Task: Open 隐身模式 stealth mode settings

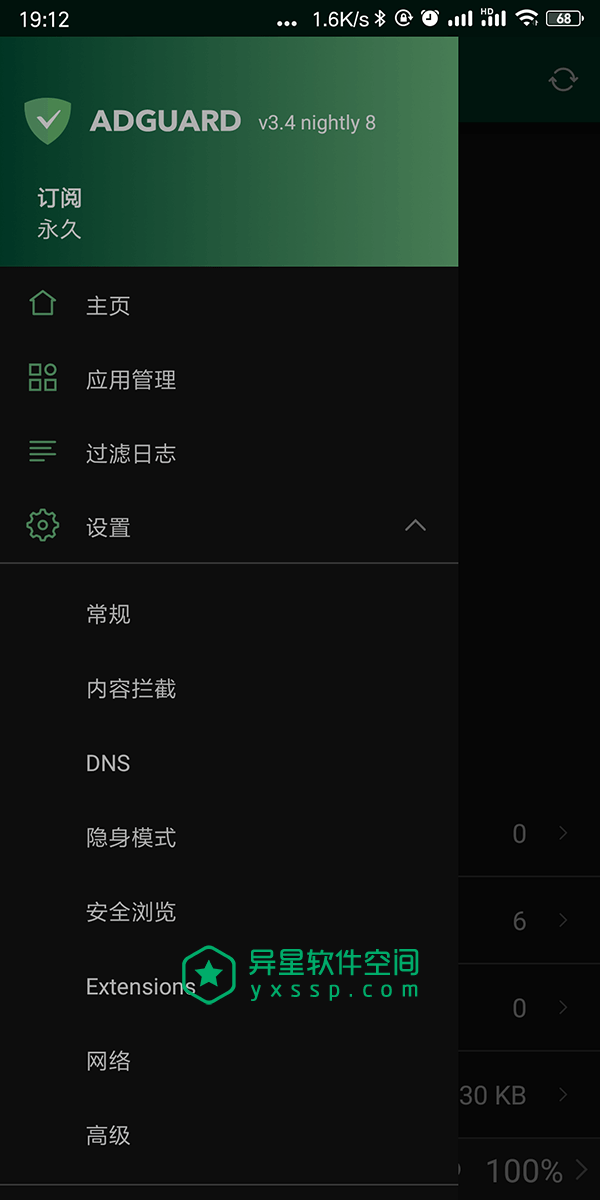Action: coord(229,837)
